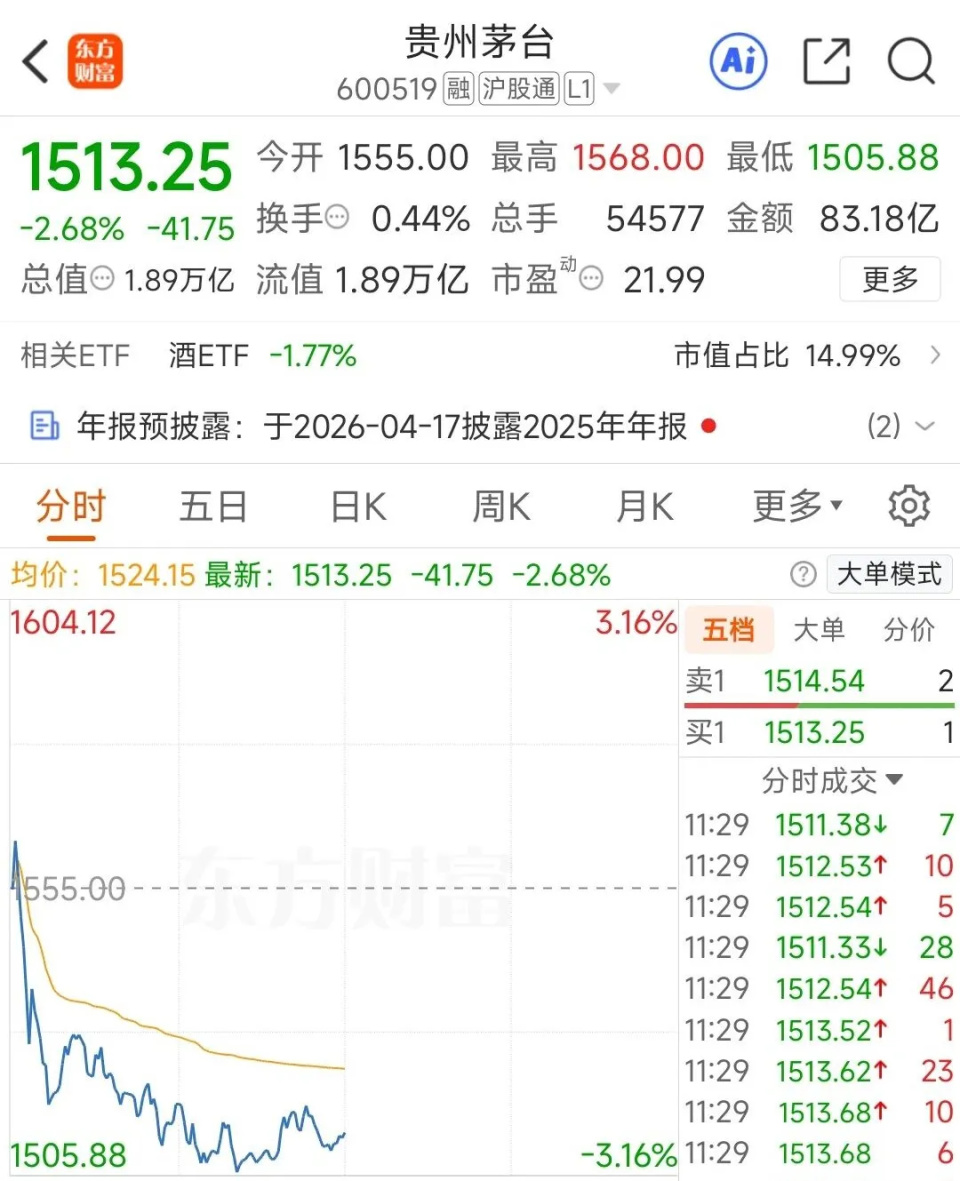
Task: Open the search magnifier icon
Action: pos(910,61)
